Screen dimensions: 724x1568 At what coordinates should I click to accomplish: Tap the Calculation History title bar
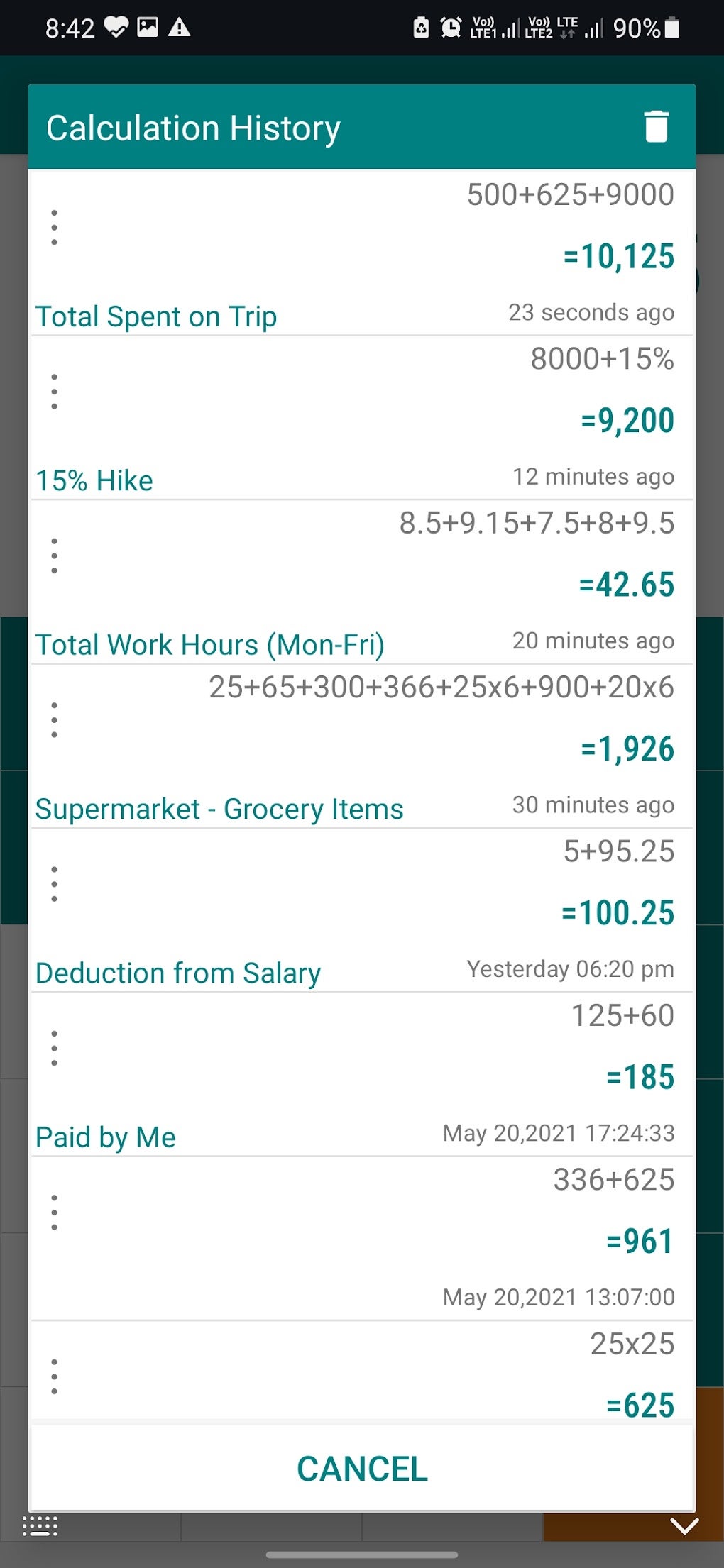point(194,127)
